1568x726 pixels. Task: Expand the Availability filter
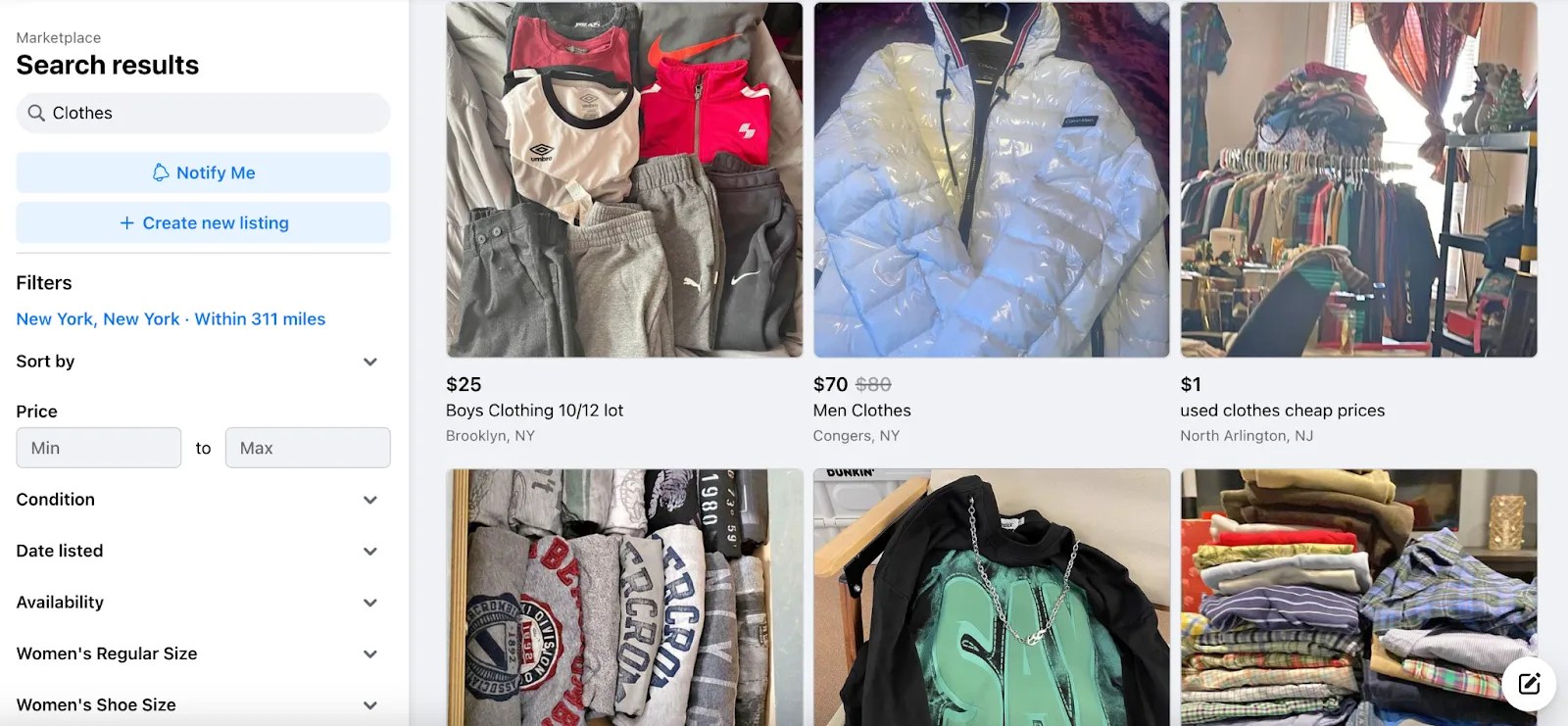(369, 603)
